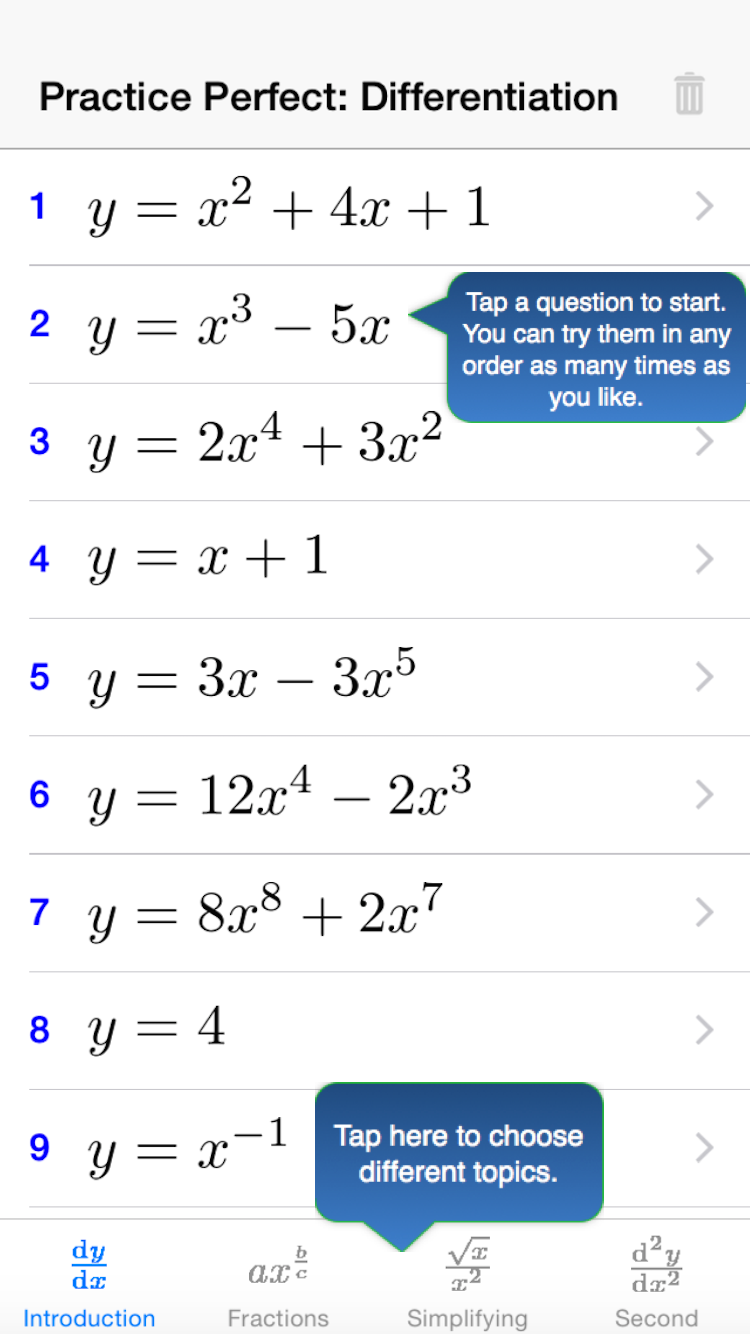This screenshot has height=1334, width=750.
Task: Open the chevron next to question 7
Action: click(703, 912)
